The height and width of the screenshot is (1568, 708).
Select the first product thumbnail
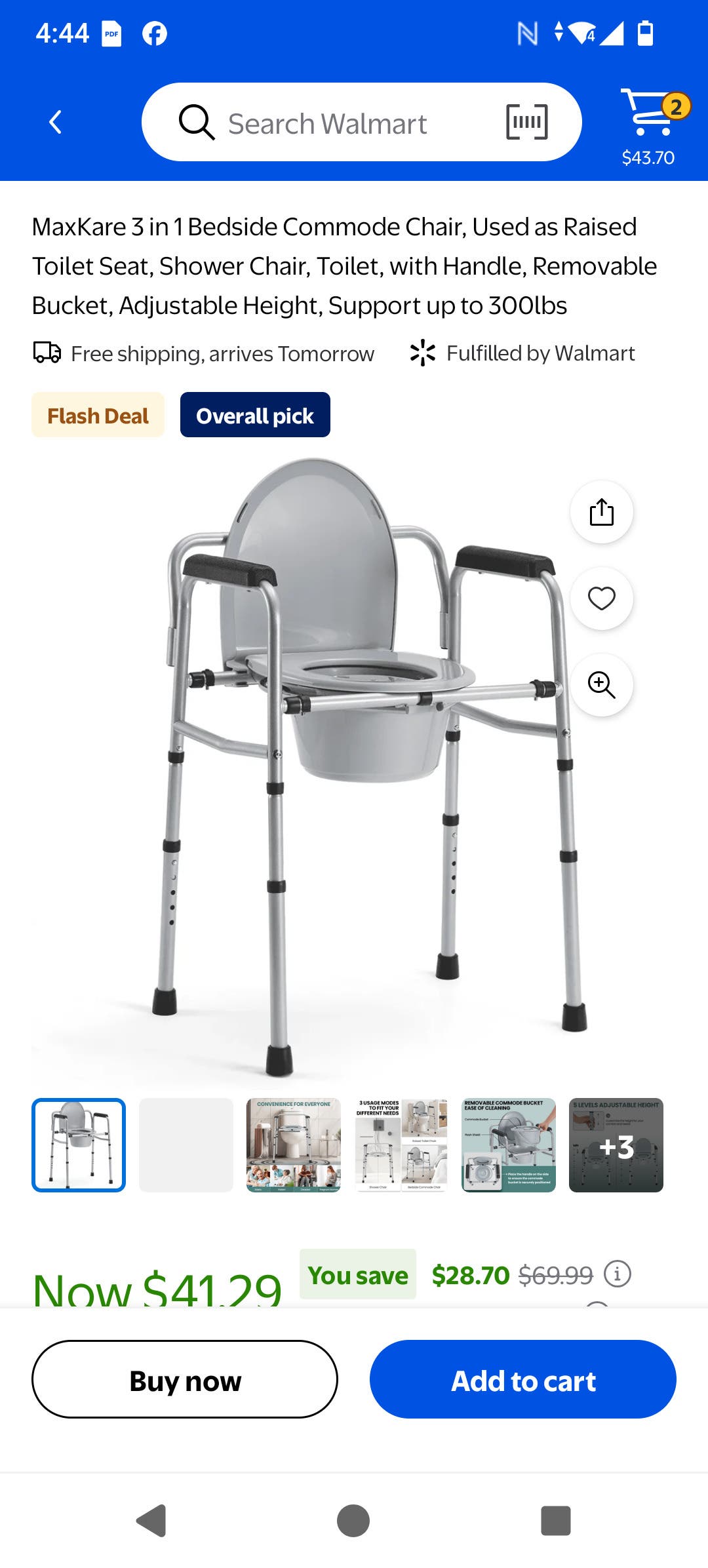click(78, 1141)
